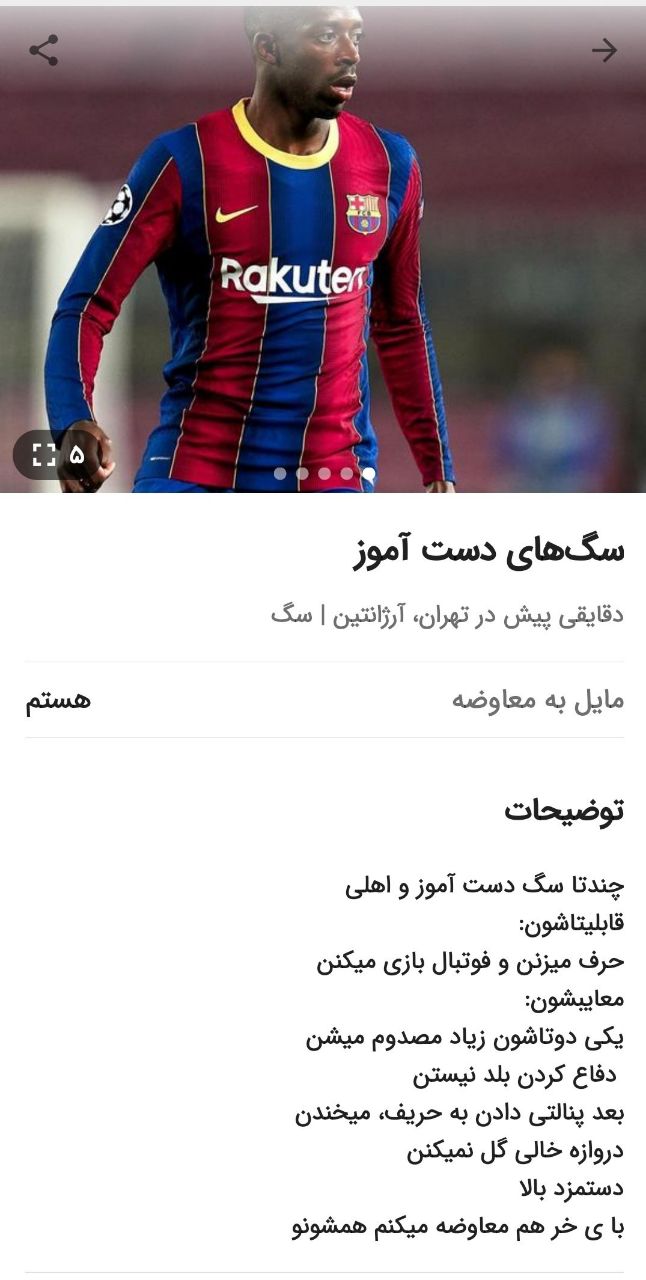646x1280 pixels.
Task: Share this listing
Action: (x=43, y=50)
